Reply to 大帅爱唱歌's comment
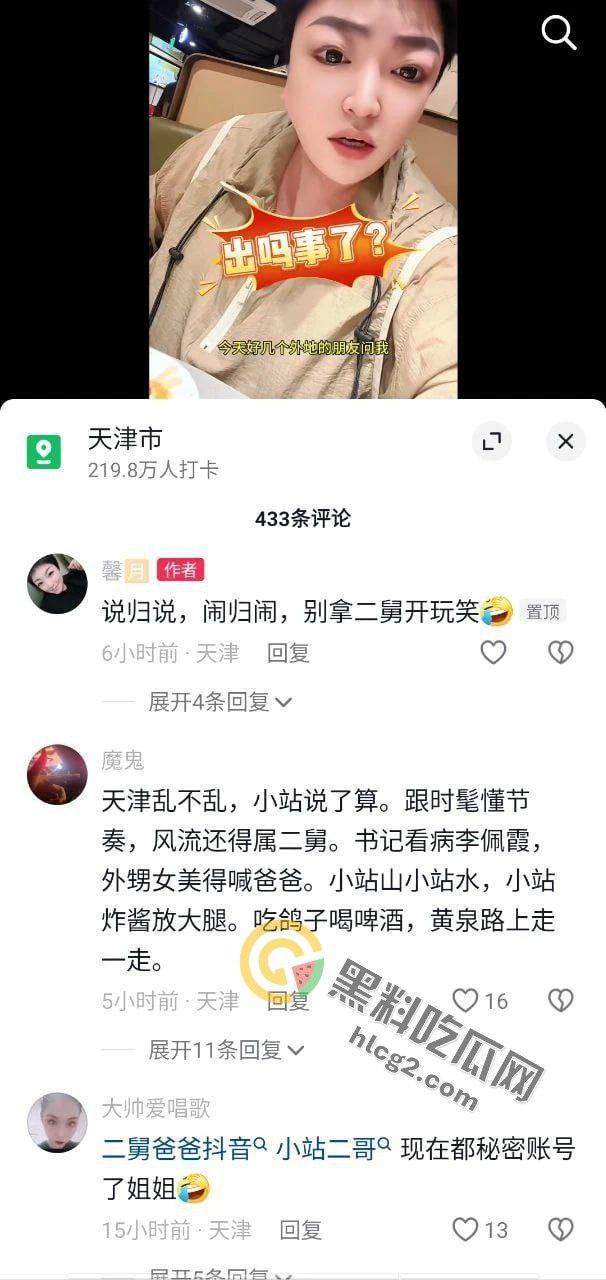This screenshot has width=606, height=1280. [300, 1229]
